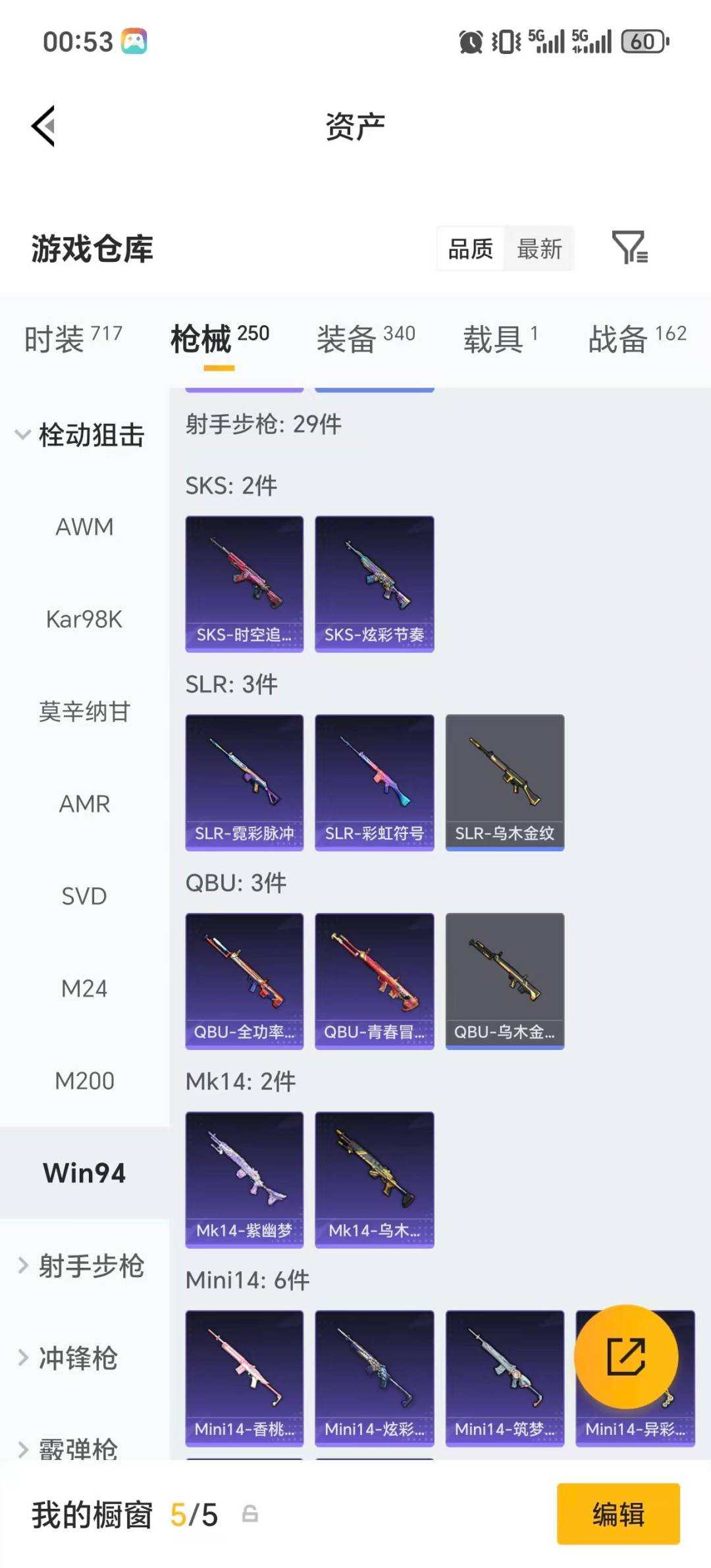Select the M200 category

(x=84, y=1080)
